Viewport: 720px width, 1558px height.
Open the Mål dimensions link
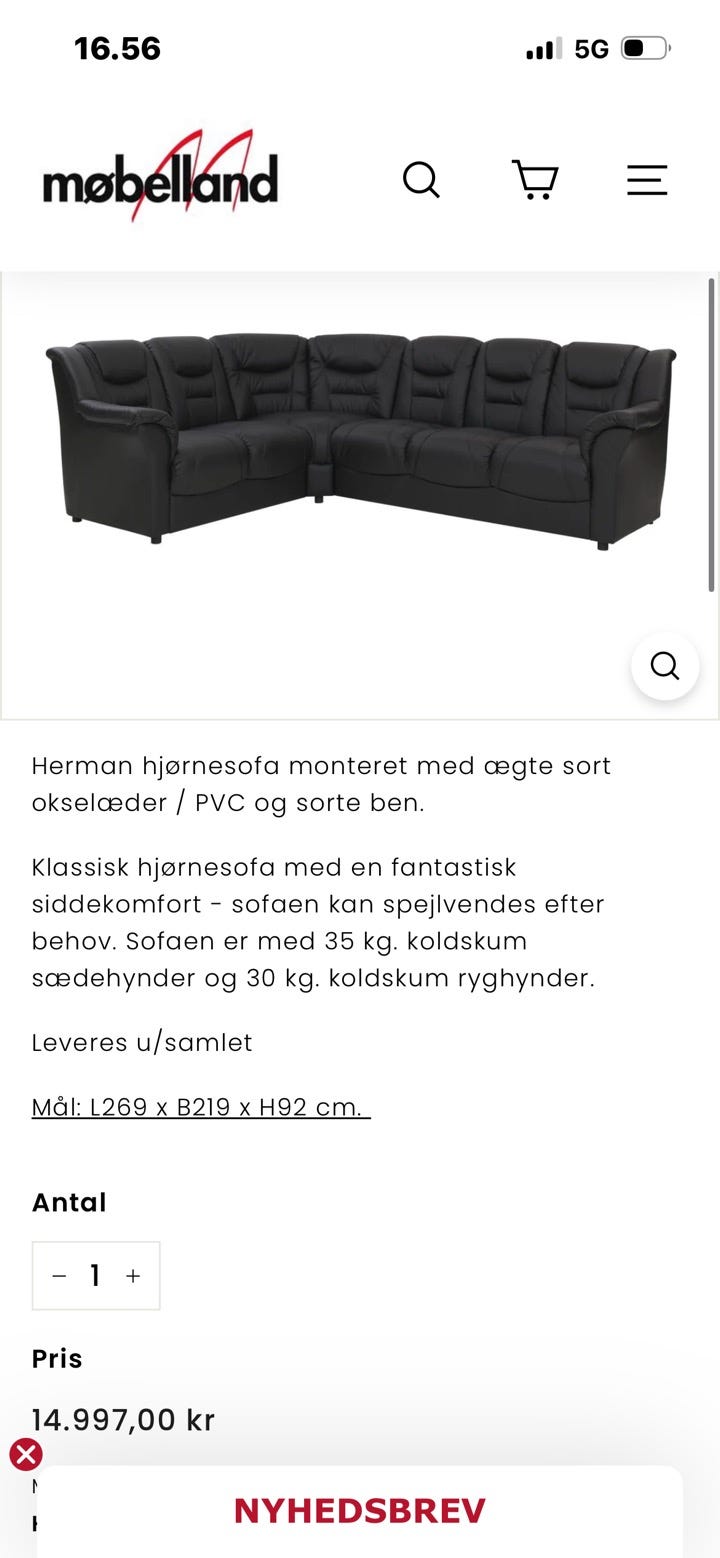coord(201,1107)
